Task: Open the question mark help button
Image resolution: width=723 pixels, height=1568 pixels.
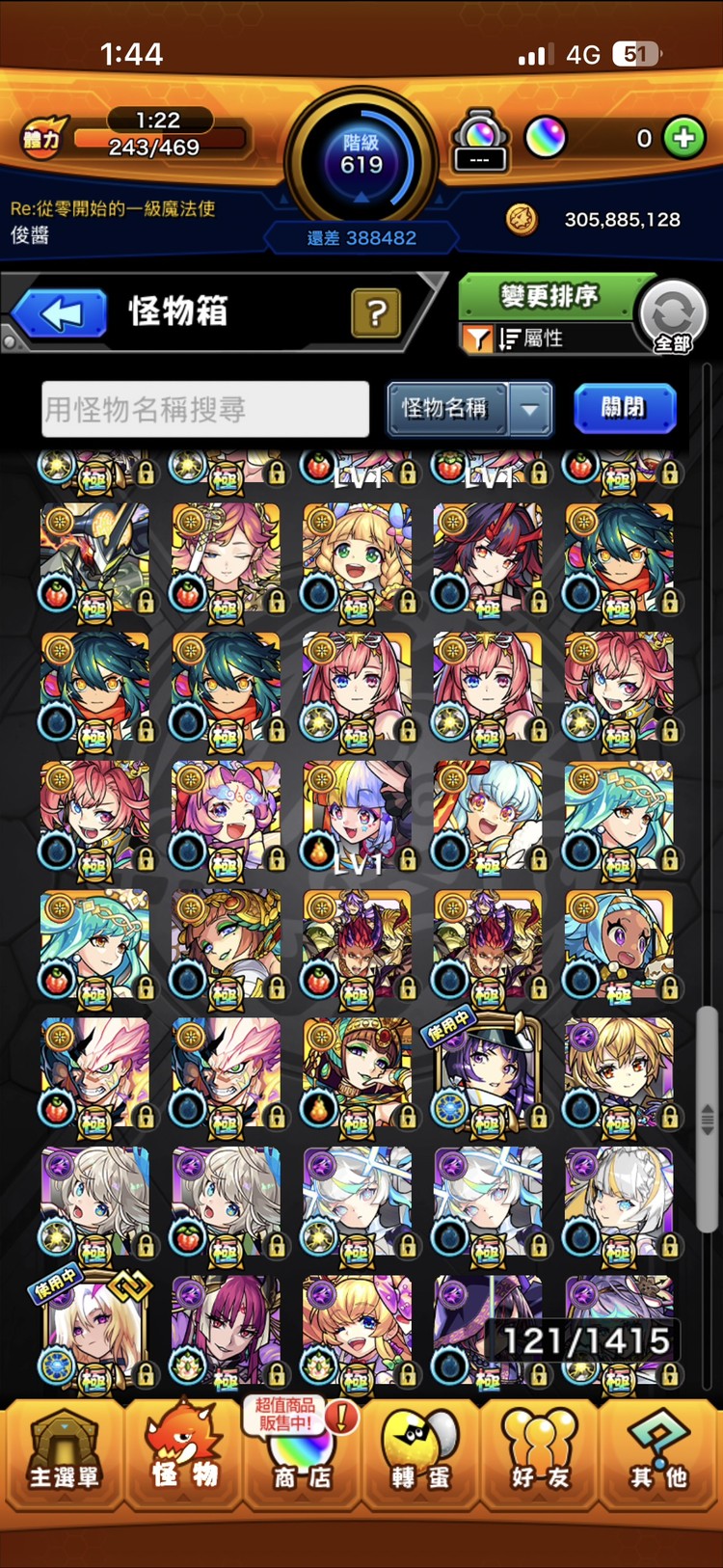Action: 376,312
